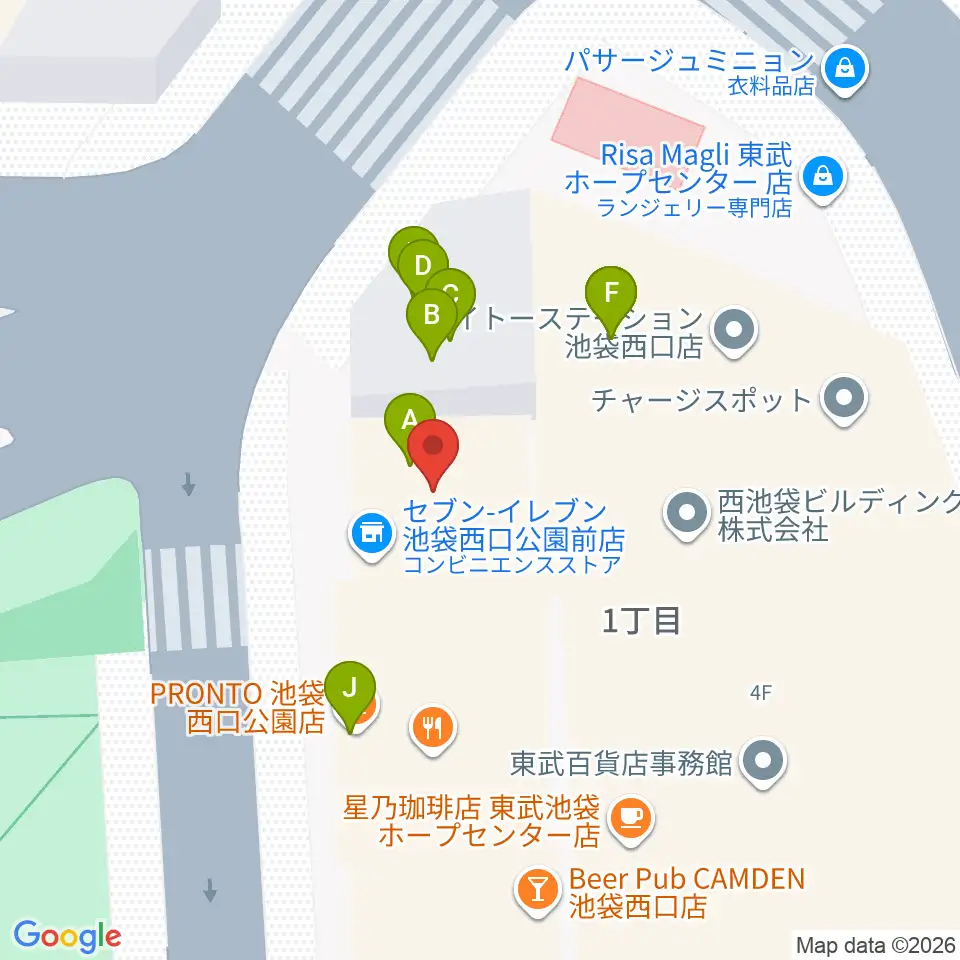Open the チャージスポット pin

pos(844,400)
